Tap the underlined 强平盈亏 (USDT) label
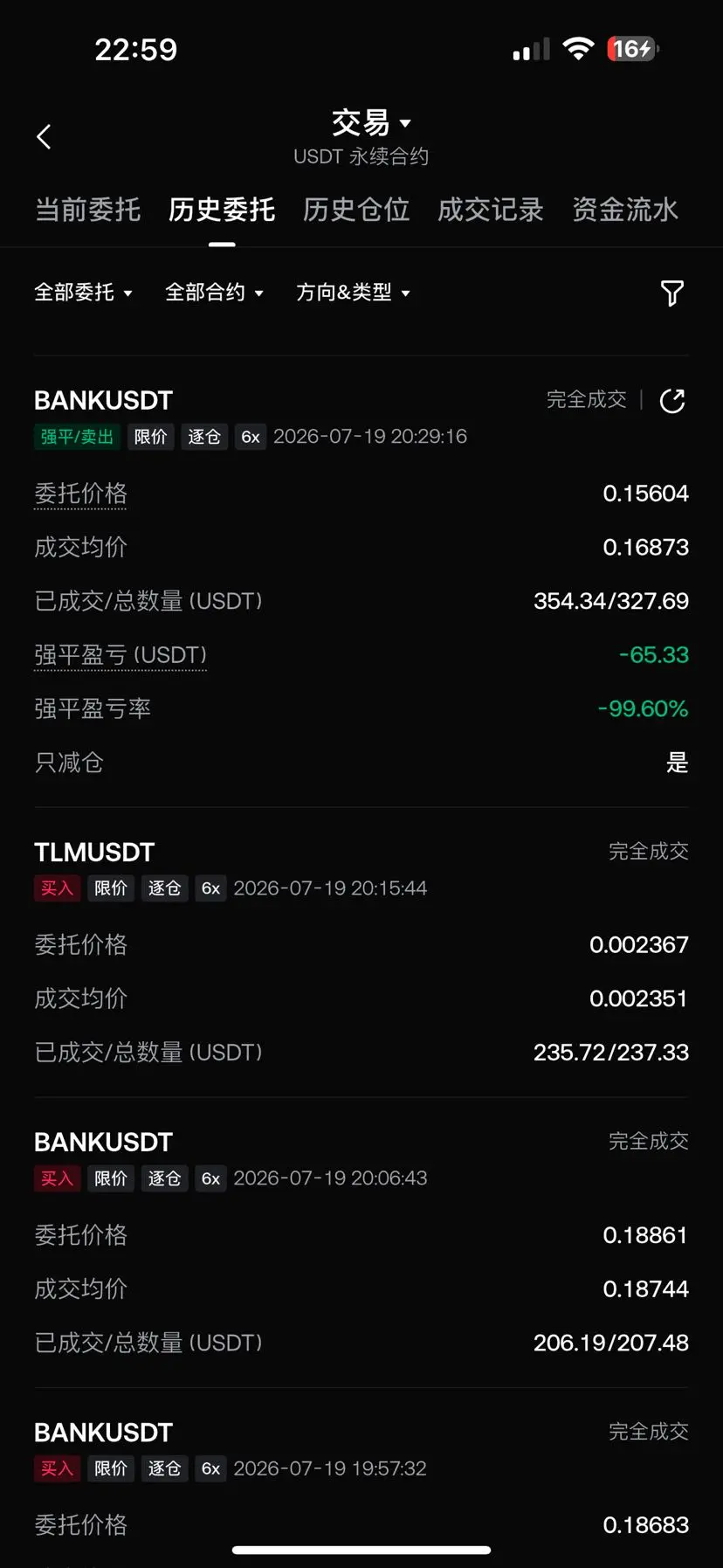This screenshot has width=723, height=1568. [120, 655]
